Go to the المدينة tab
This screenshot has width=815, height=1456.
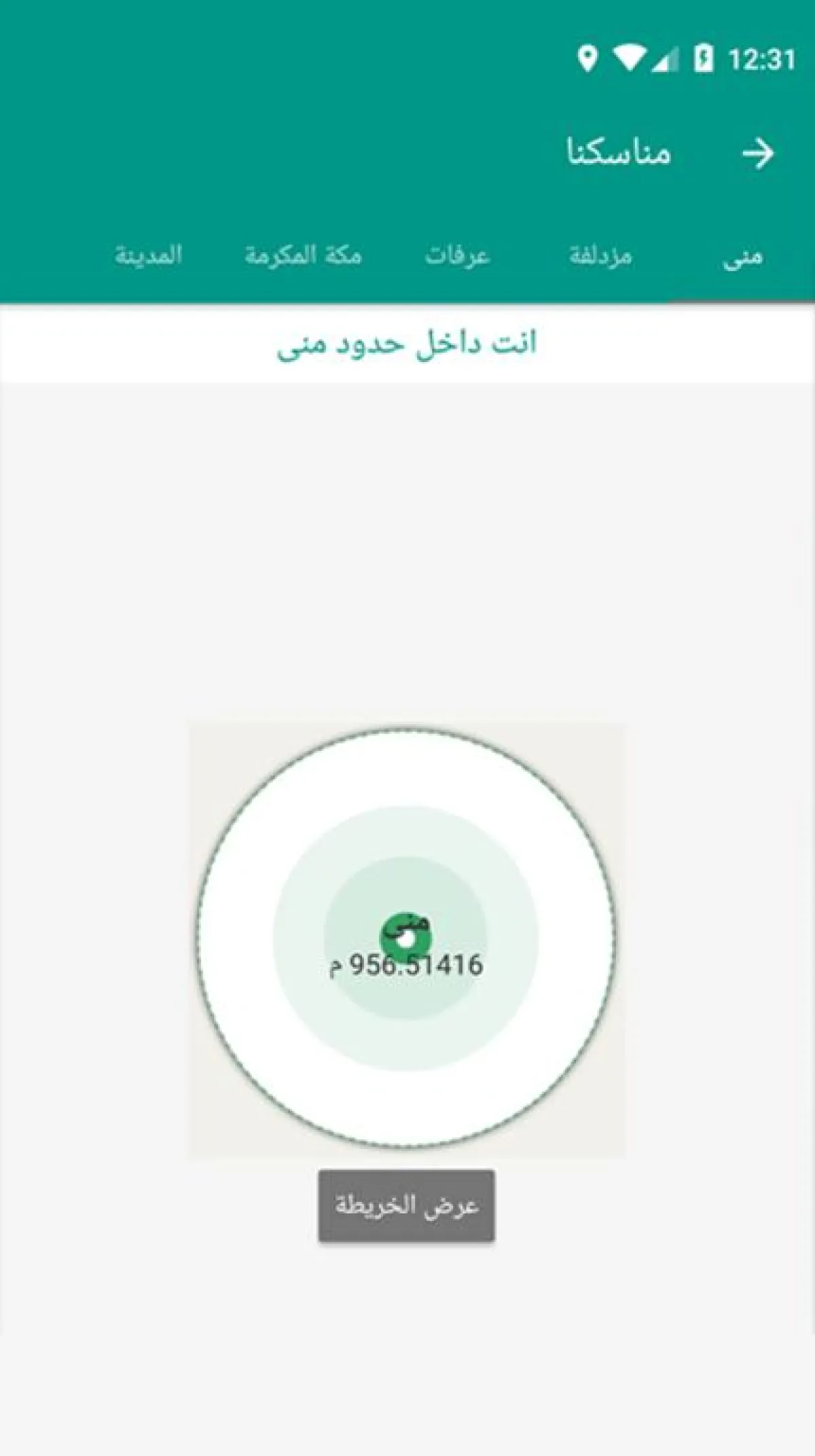pos(149,256)
